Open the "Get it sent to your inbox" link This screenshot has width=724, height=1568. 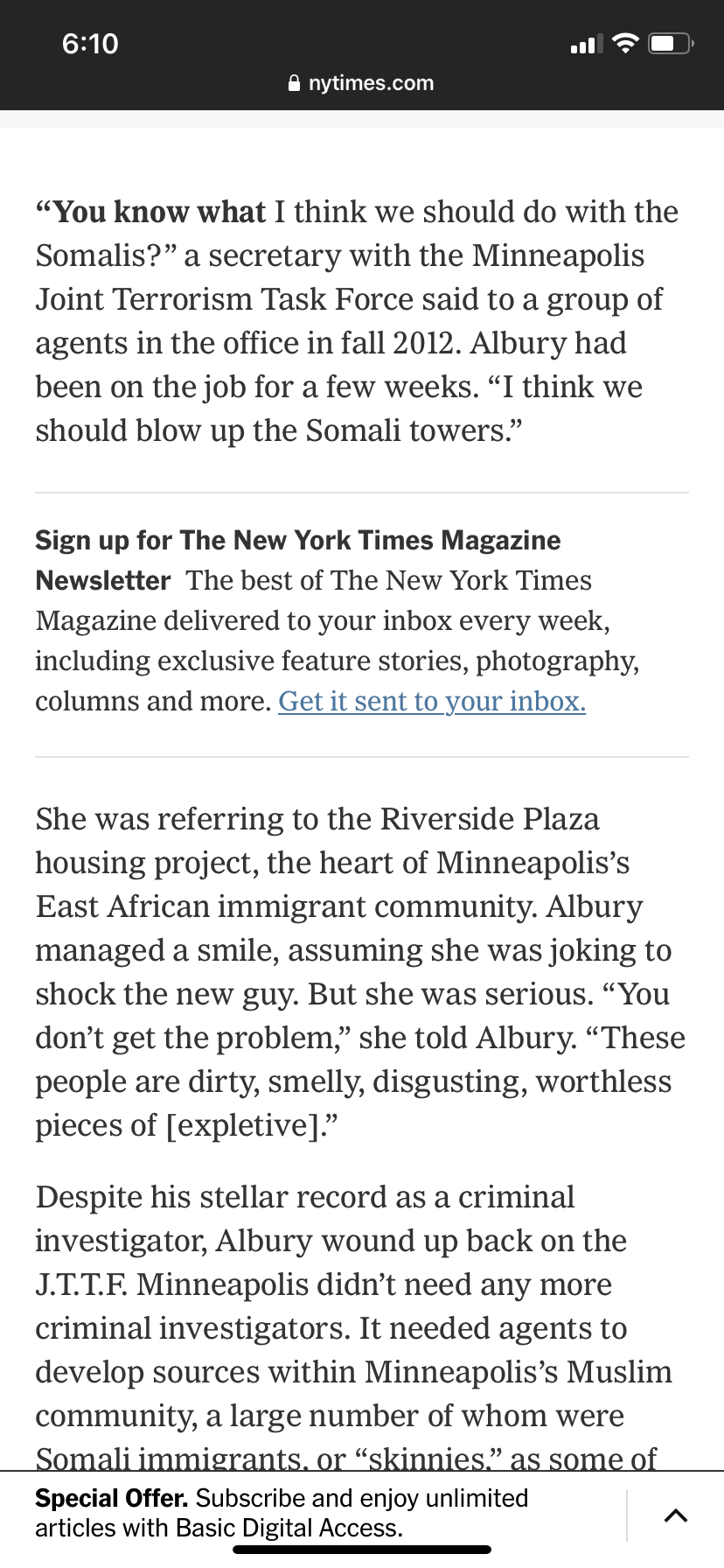(432, 702)
